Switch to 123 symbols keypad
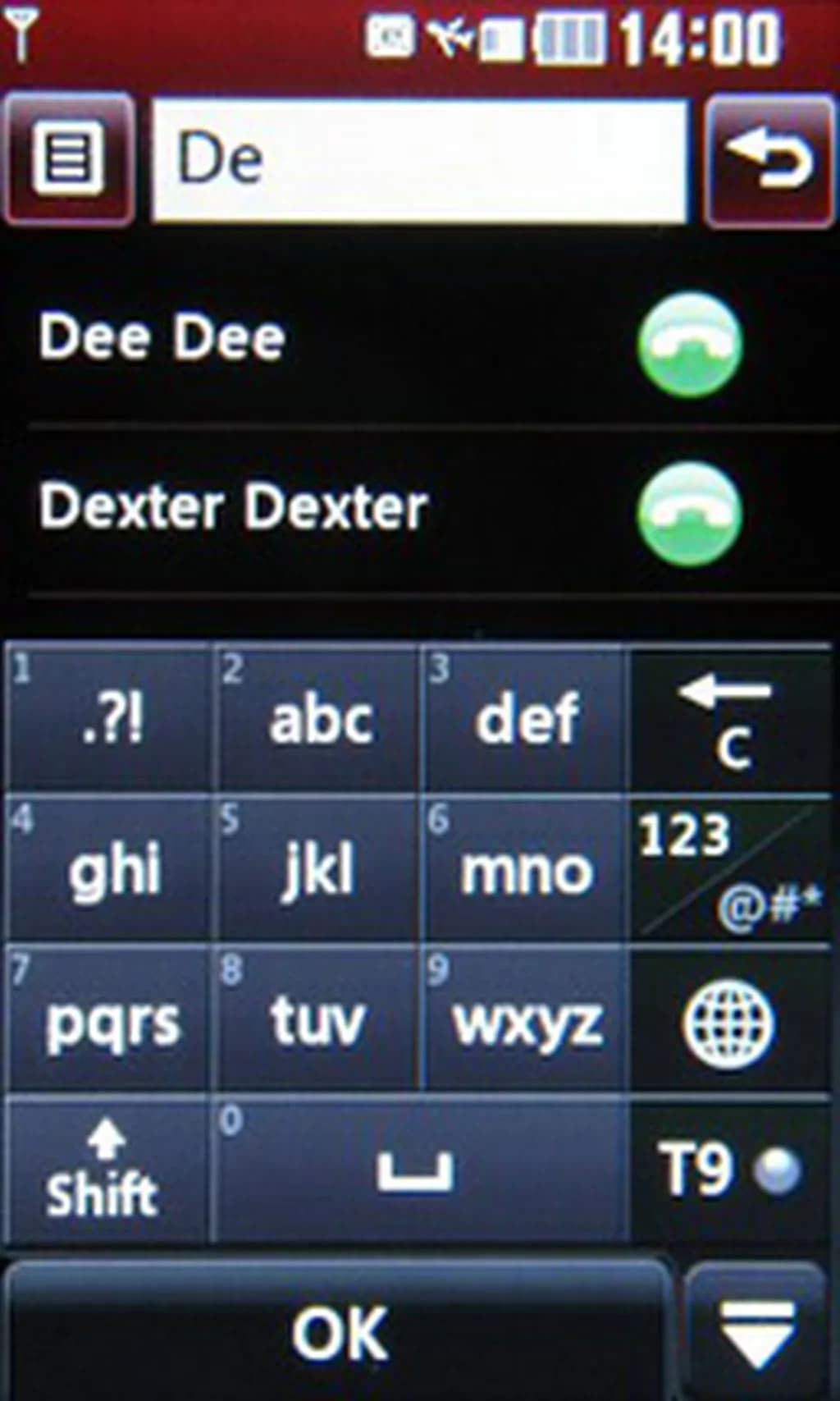The width and height of the screenshot is (840, 1401). pos(730,870)
